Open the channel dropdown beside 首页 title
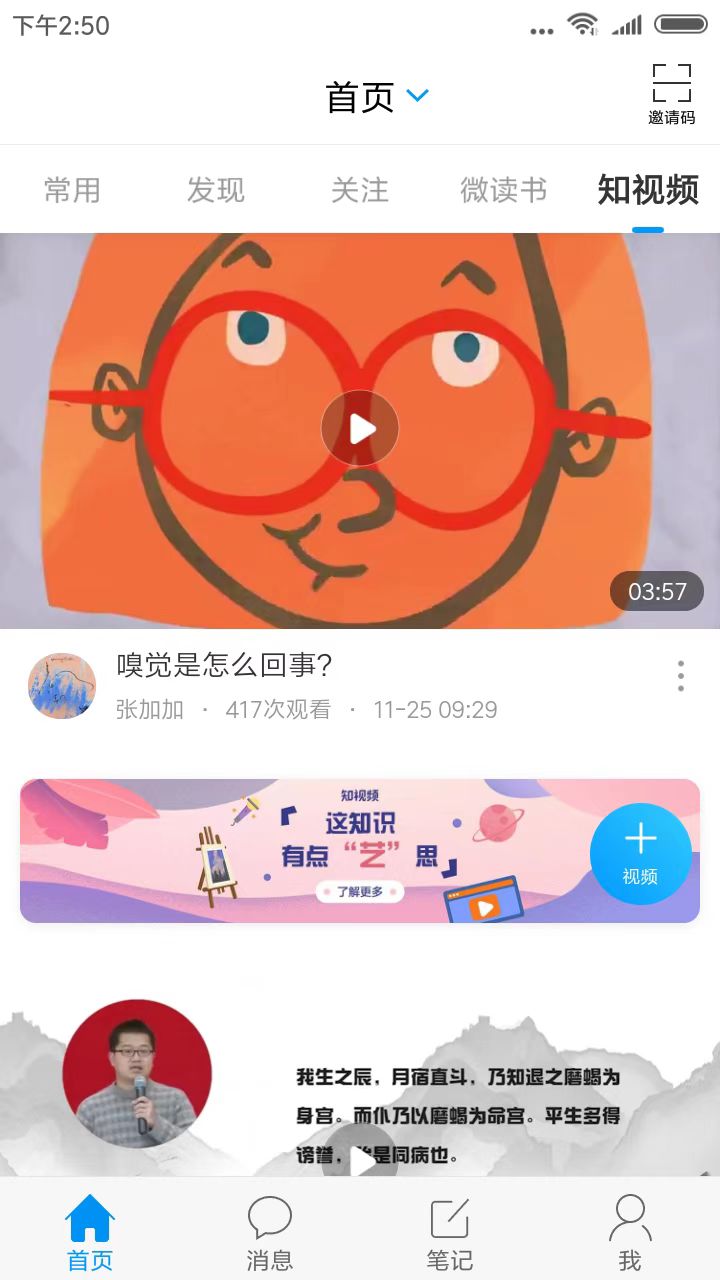 (x=417, y=96)
